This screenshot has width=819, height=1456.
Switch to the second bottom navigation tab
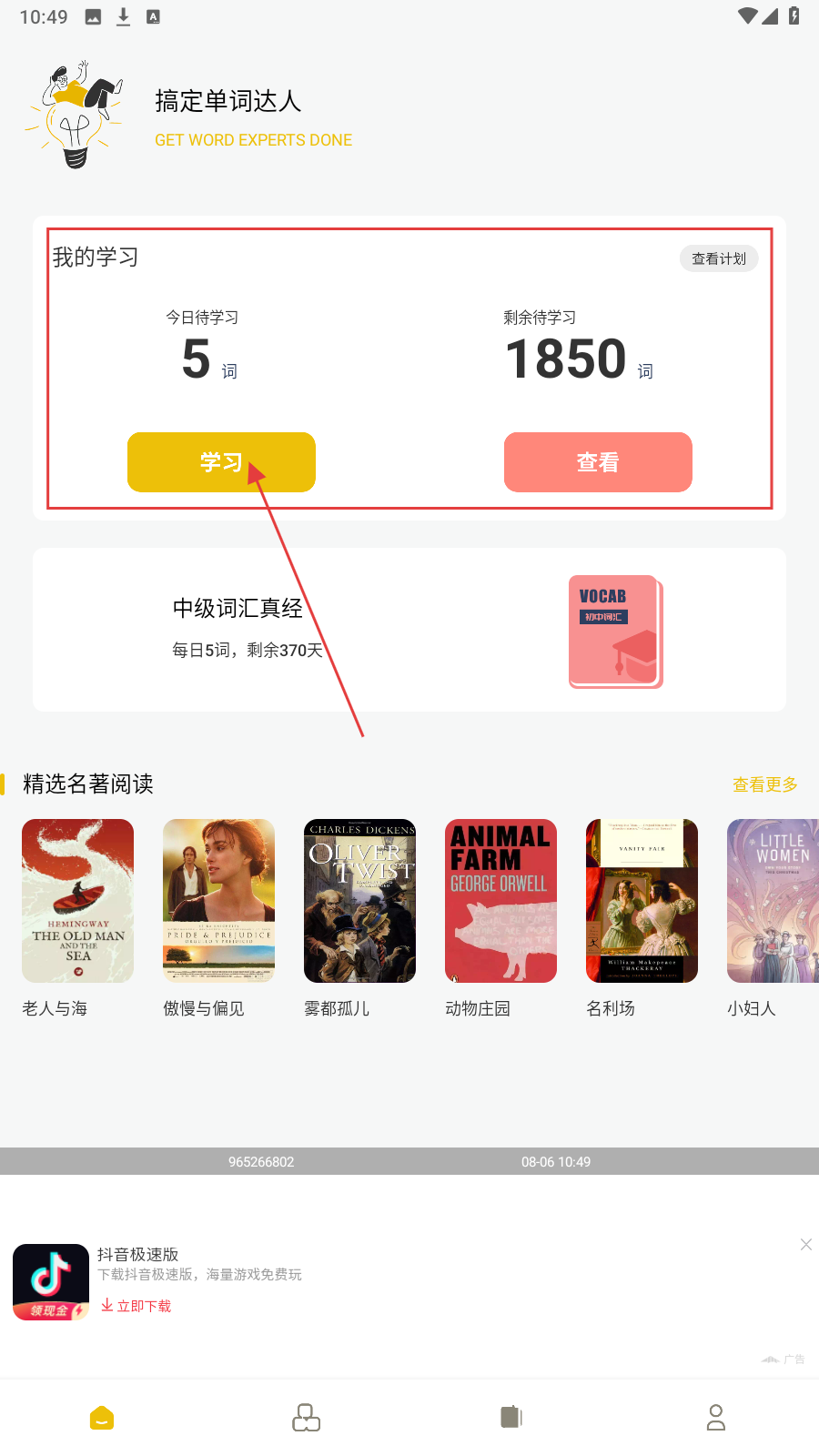(307, 1417)
